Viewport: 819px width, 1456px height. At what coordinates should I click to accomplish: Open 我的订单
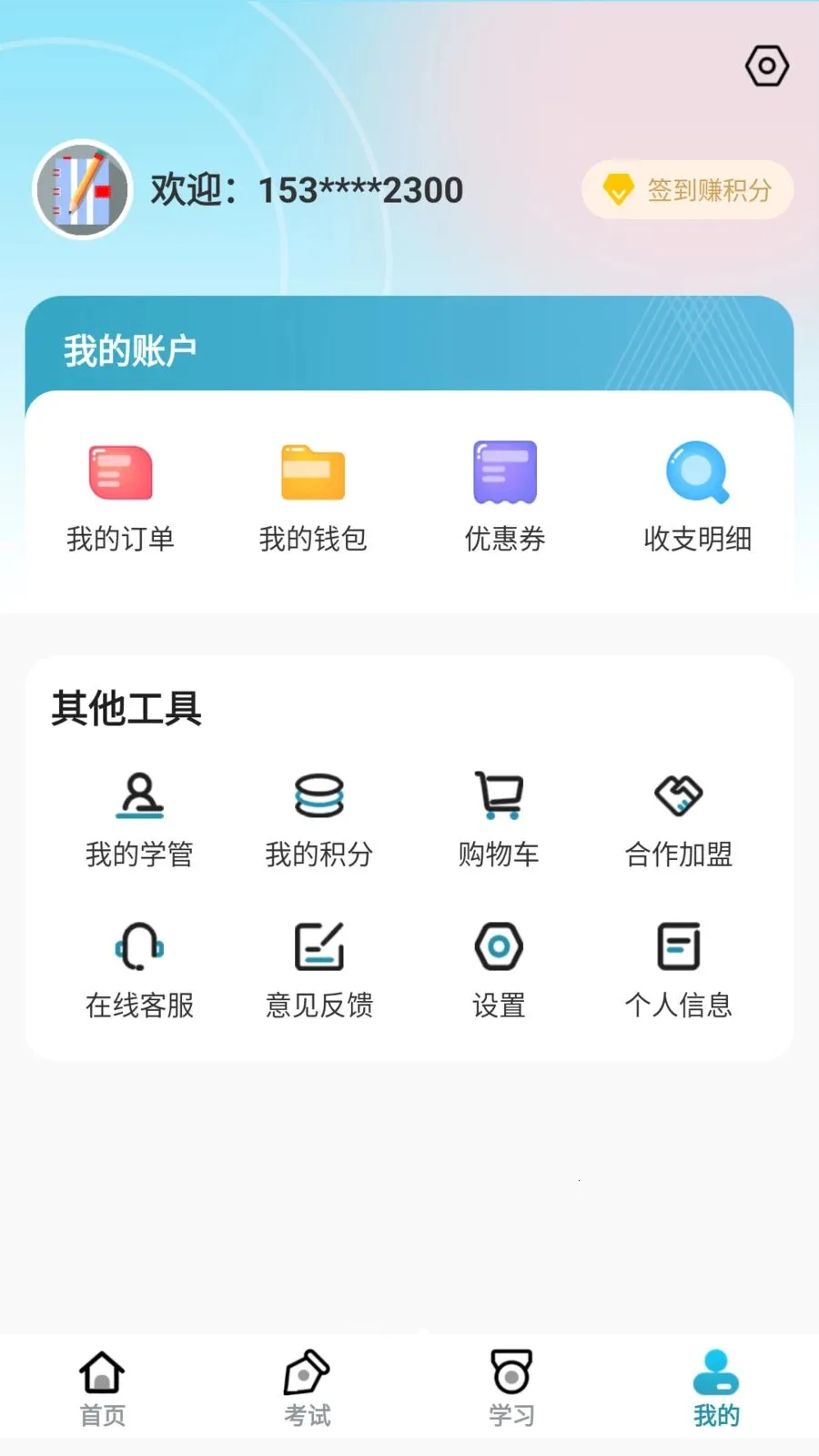point(120,498)
